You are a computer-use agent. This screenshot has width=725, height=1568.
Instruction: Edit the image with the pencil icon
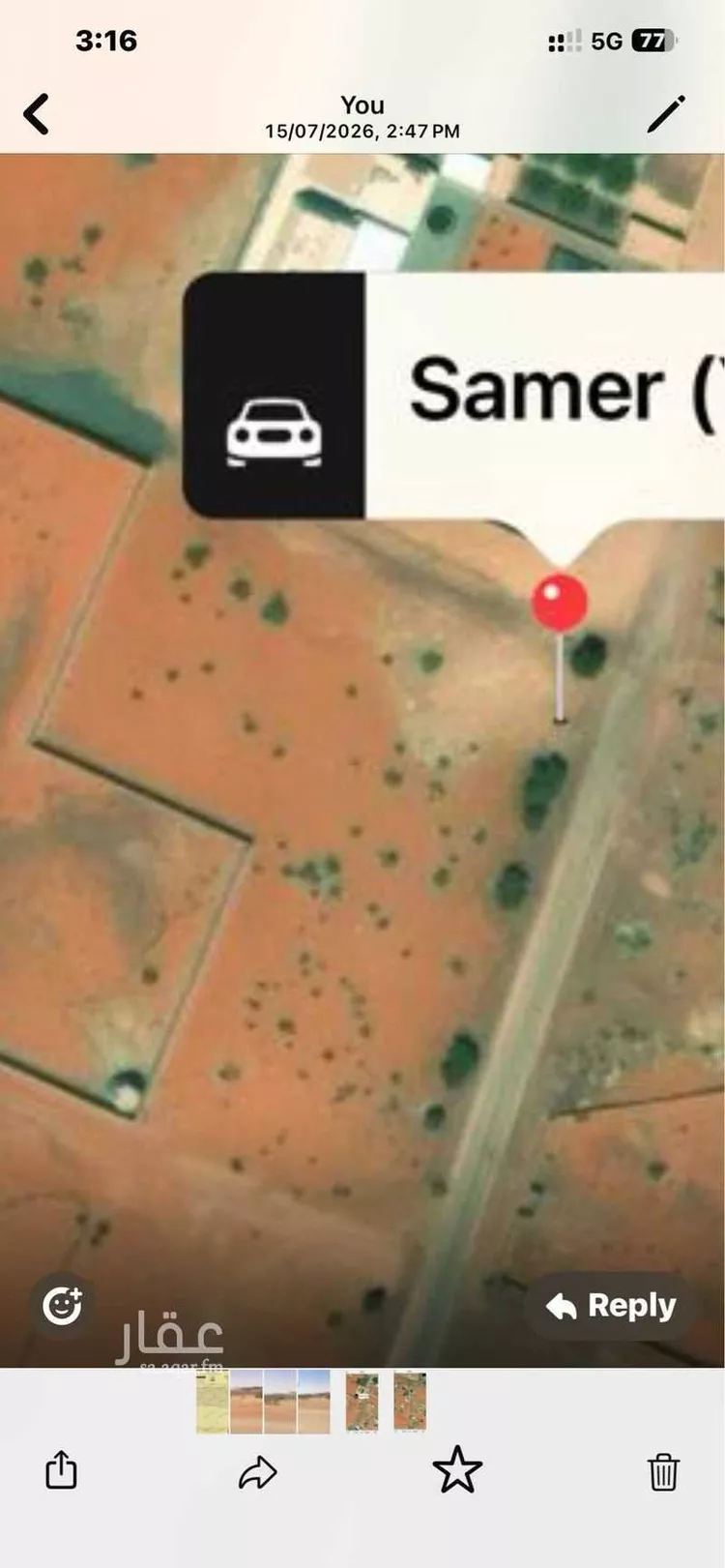[666, 114]
